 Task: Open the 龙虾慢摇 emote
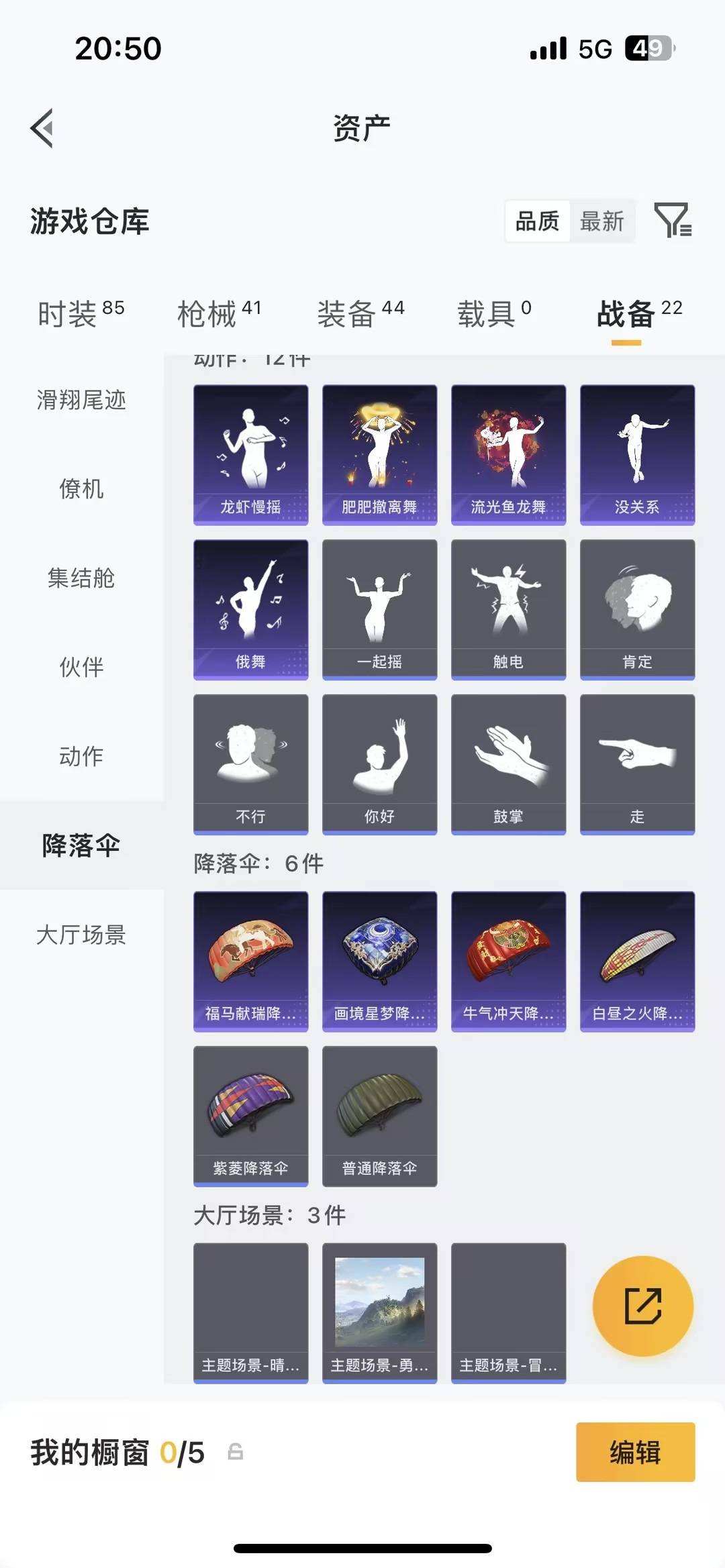[x=251, y=454]
